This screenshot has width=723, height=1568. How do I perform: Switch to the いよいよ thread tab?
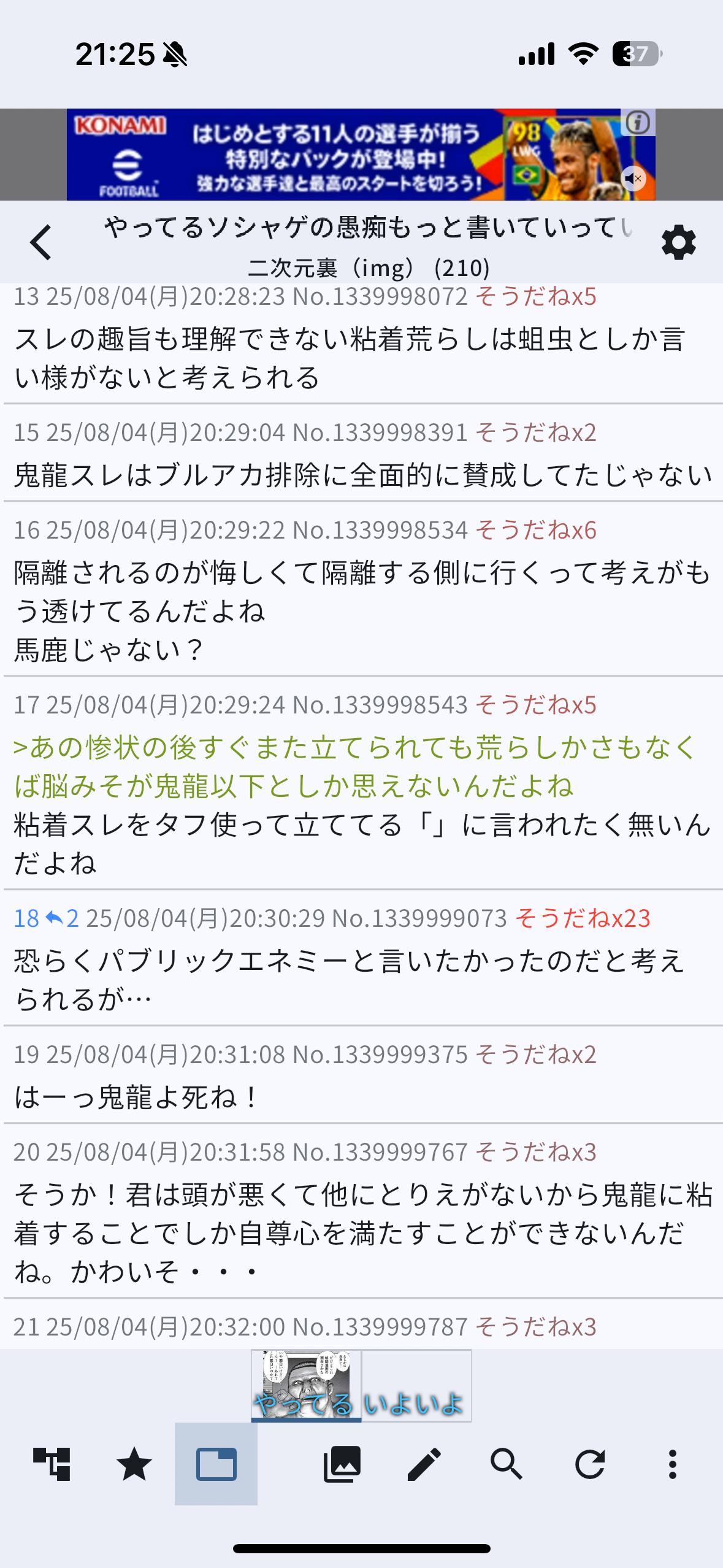point(416,1386)
